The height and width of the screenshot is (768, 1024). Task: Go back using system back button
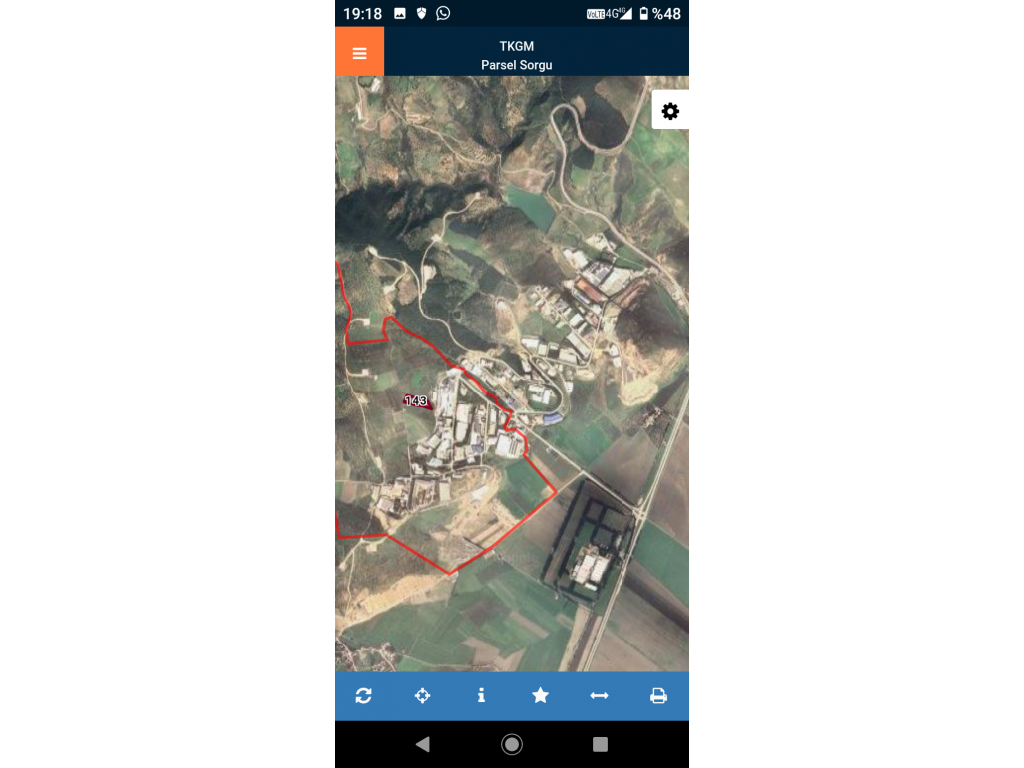click(x=422, y=744)
